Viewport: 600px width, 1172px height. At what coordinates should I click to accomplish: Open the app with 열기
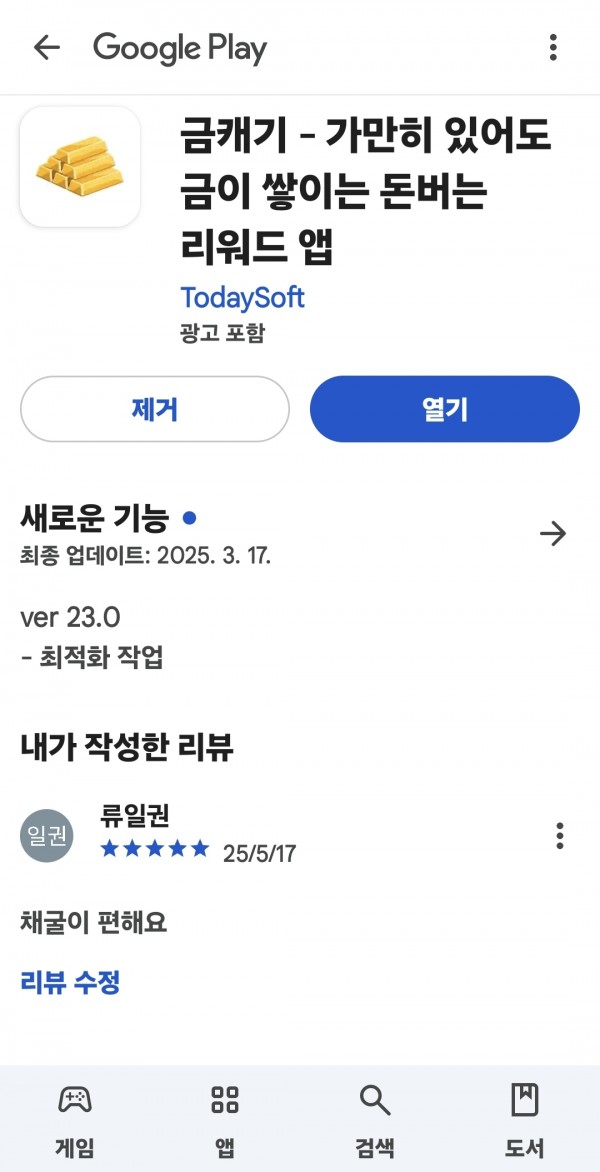(x=445, y=409)
